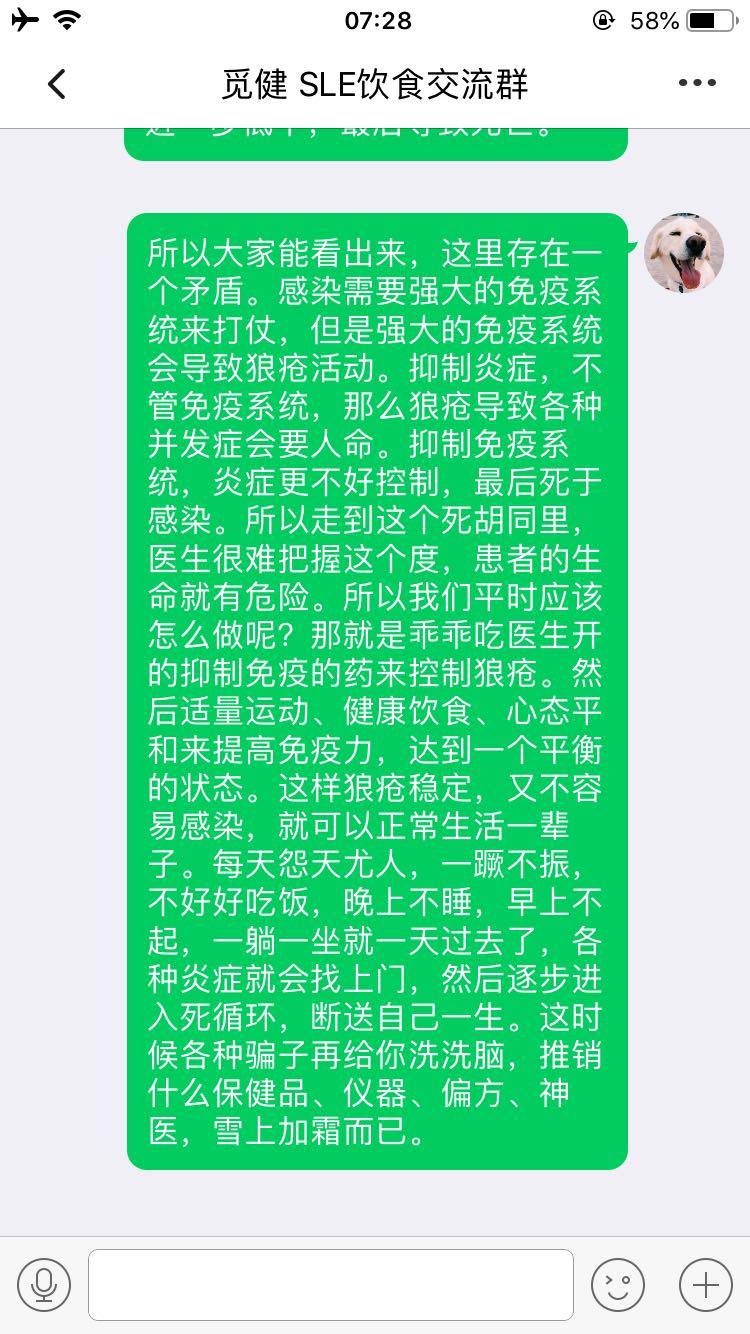
Task: Open the sender's dog profile avatar
Action: (x=684, y=253)
